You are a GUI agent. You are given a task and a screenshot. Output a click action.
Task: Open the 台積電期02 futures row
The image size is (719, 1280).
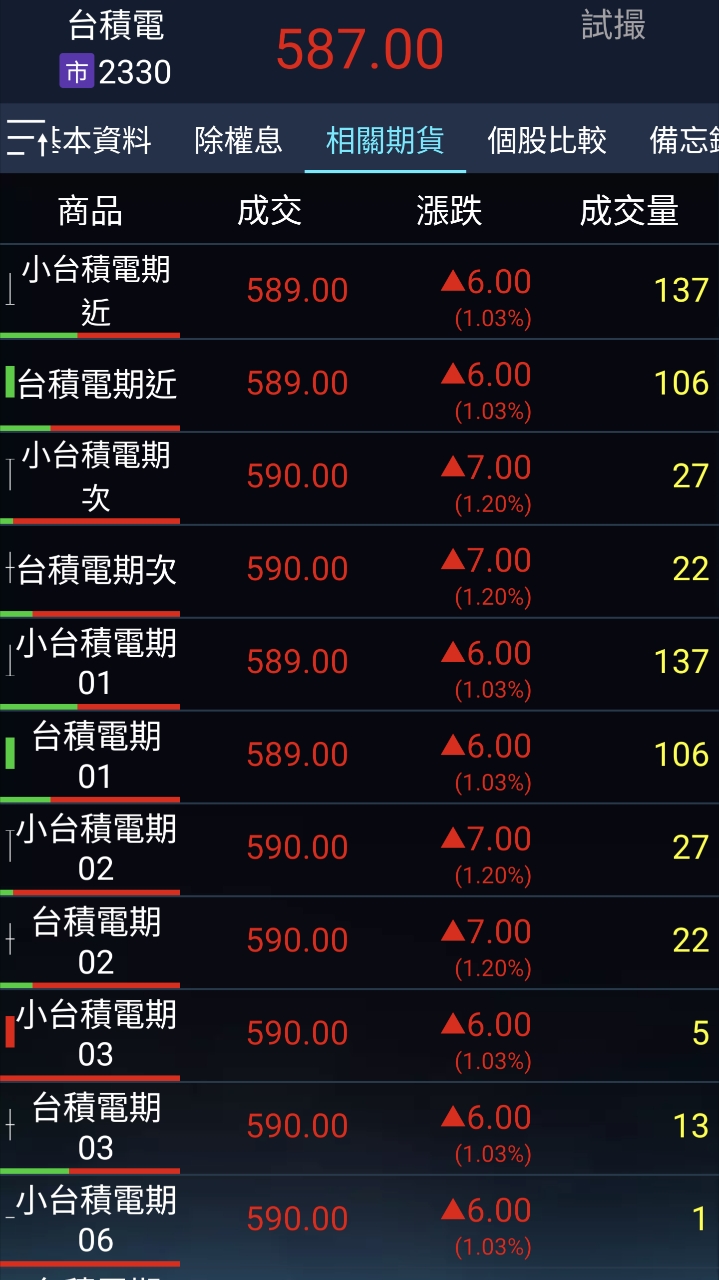(359, 943)
